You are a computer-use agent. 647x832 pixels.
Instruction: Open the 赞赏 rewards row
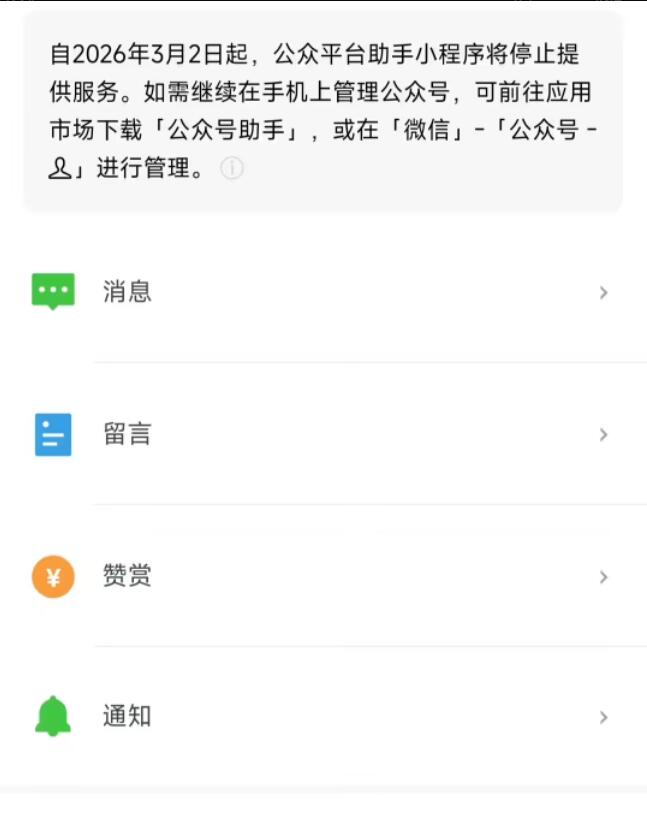pyautogui.click(x=323, y=577)
